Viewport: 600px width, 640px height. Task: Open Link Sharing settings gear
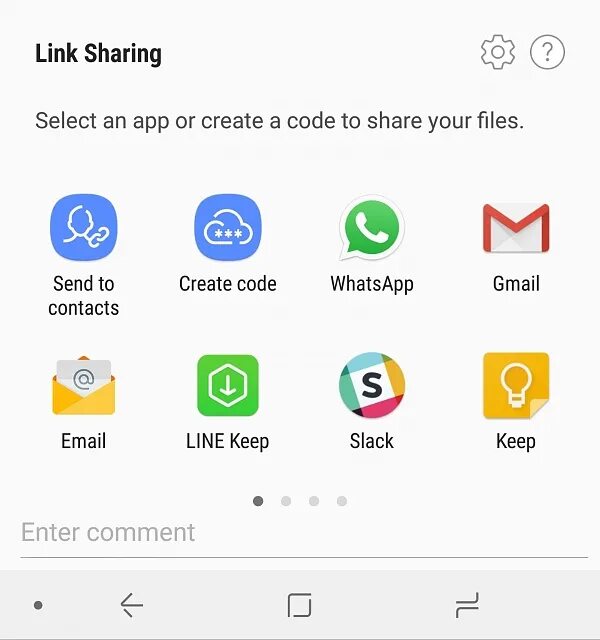(497, 52)
